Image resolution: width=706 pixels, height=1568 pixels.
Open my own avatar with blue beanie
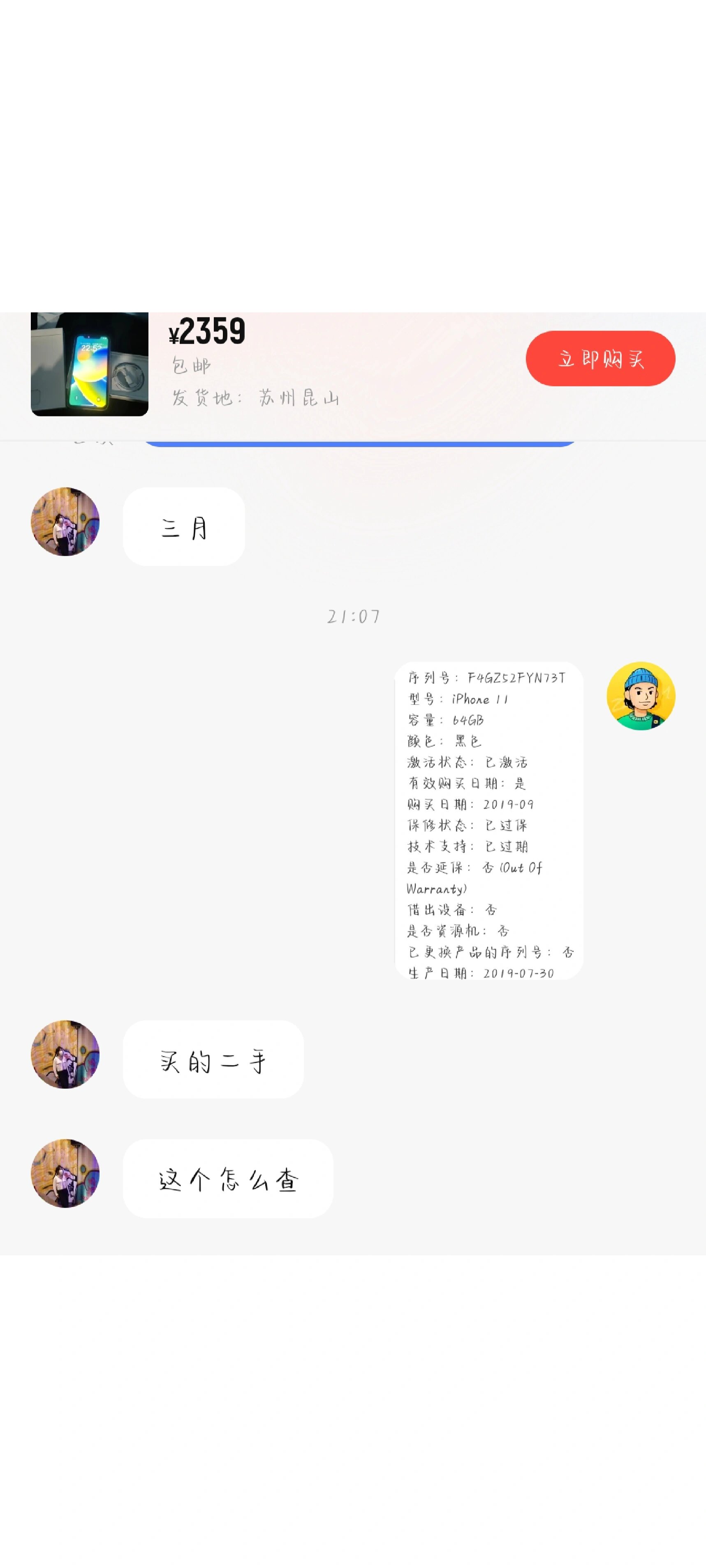pyautogui.click(x=641, y=696)
